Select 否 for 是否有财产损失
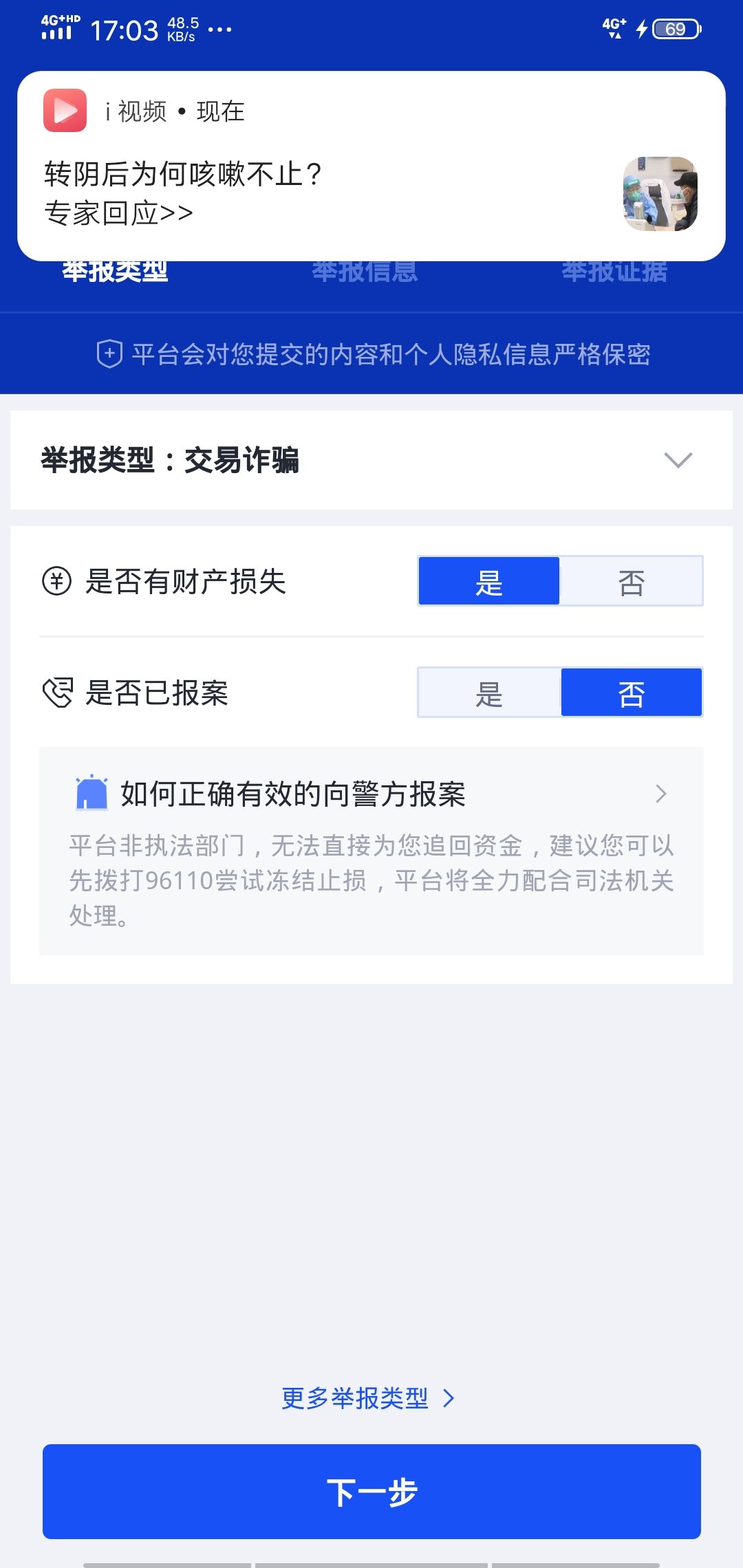This screenshot has width=743, height=1568. [x=631, y=581]
